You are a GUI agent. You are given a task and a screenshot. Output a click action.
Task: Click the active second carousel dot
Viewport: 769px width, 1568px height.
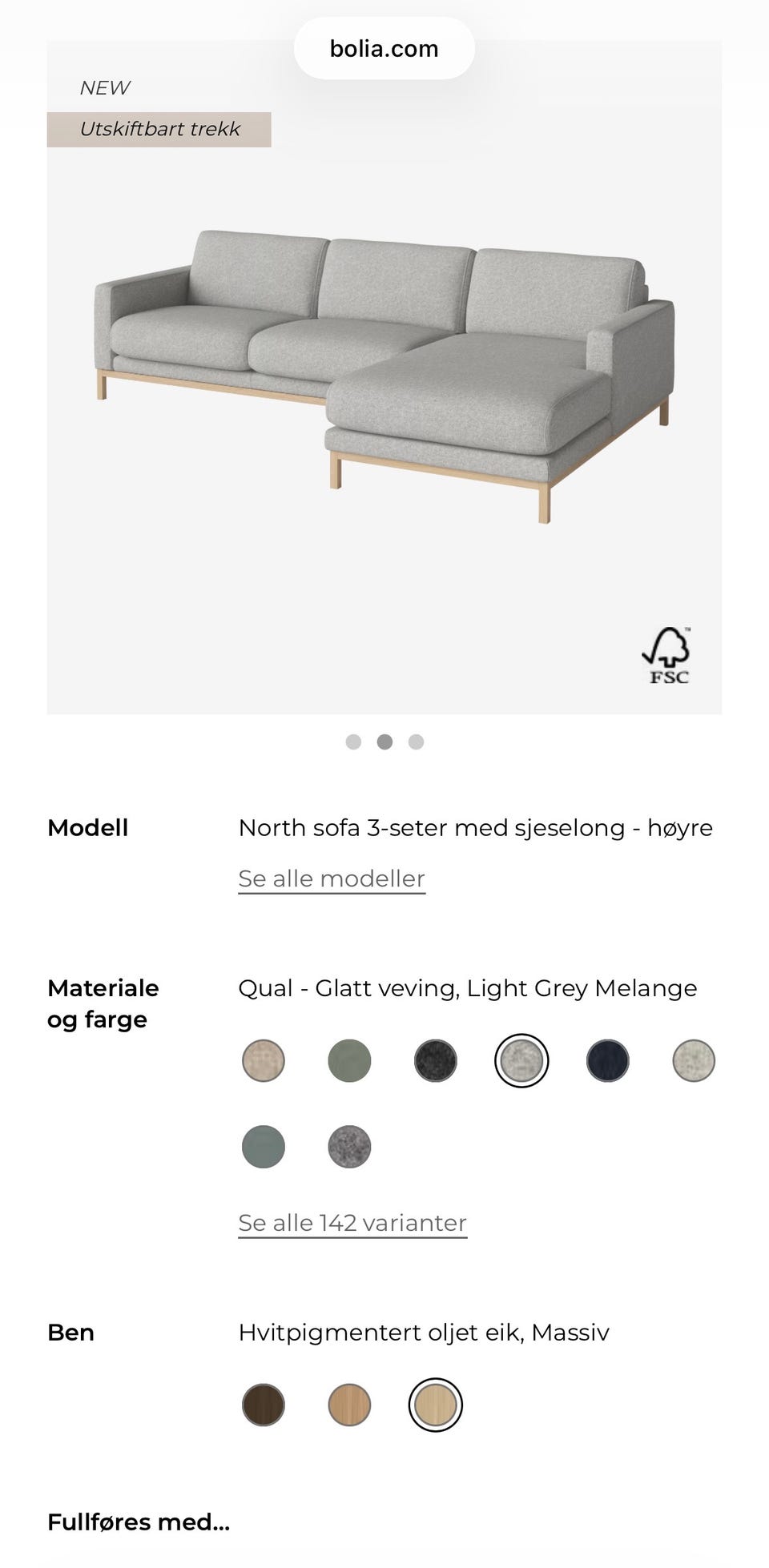pos(384,742)
